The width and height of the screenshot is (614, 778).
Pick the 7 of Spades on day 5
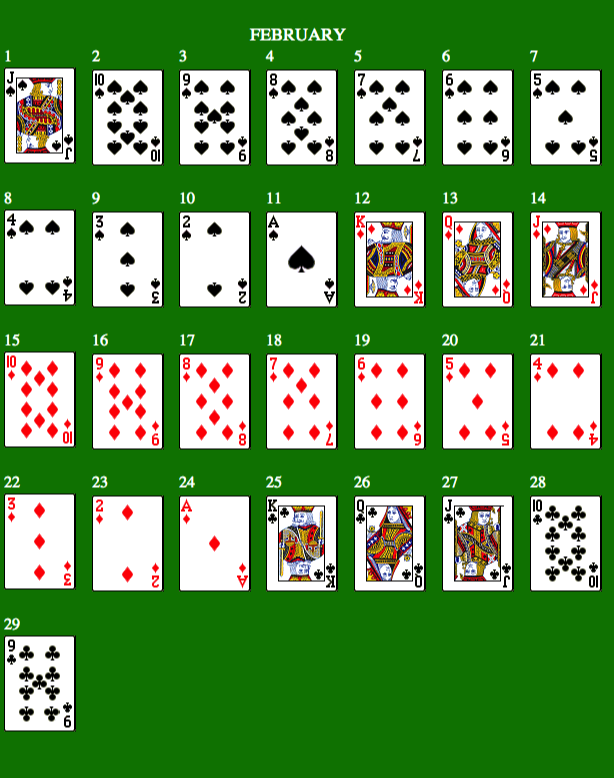[x=390, y=116]
